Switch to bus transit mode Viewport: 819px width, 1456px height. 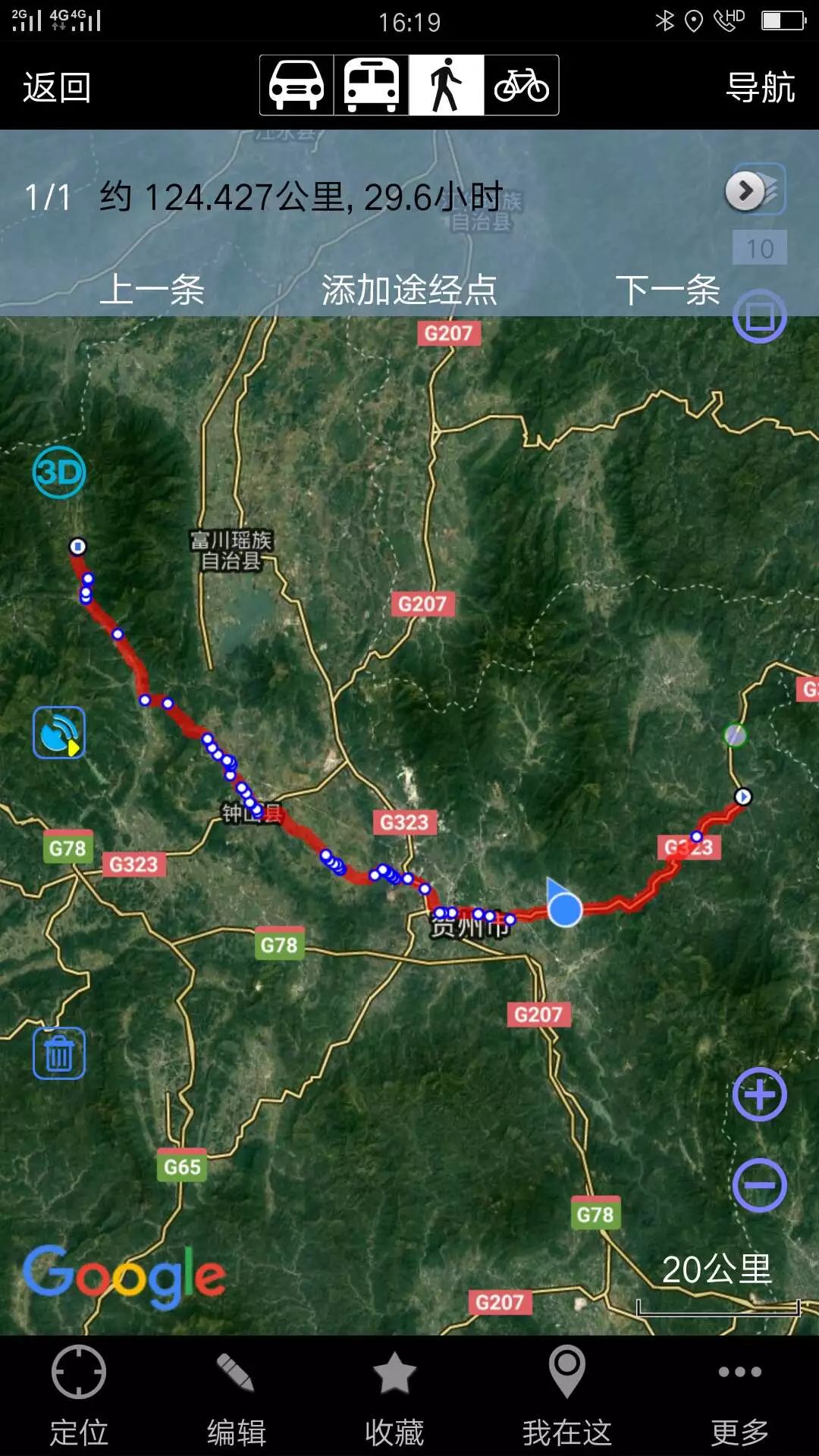tap(372, 85)
